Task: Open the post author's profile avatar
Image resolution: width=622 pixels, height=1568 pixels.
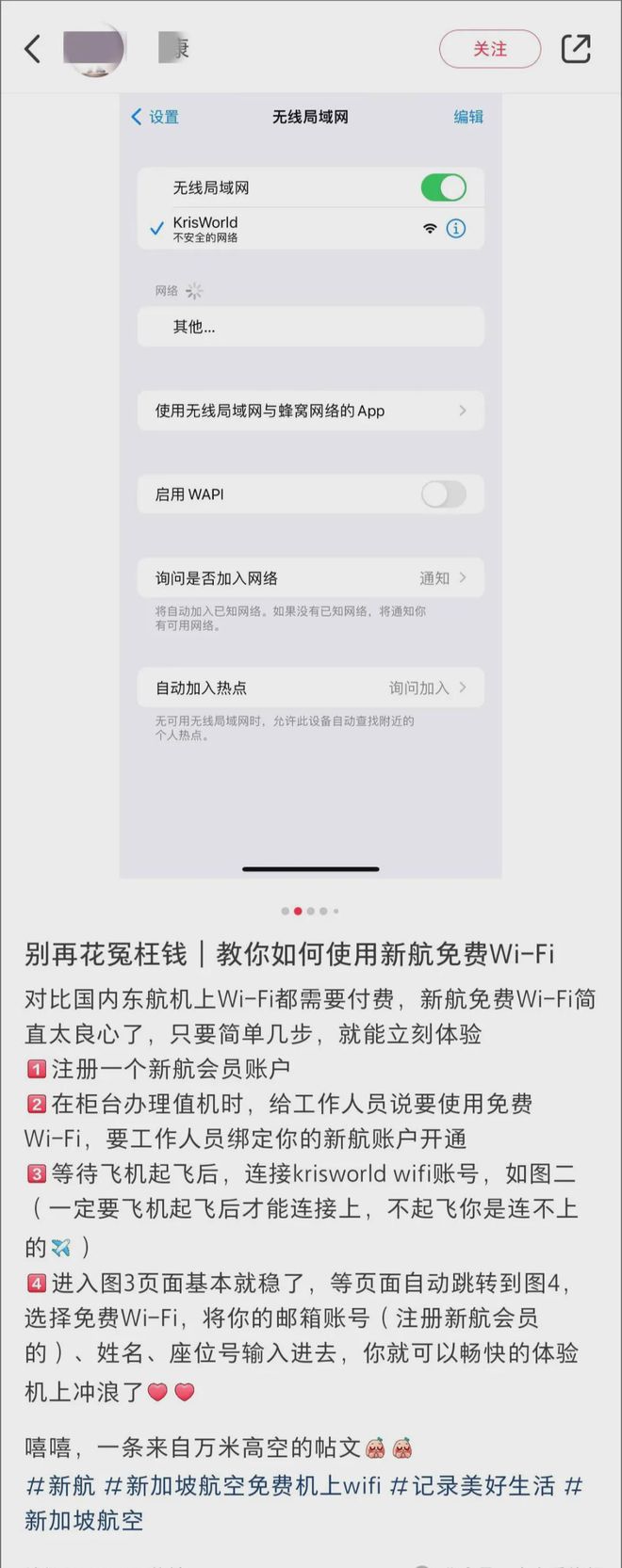Action: (x=94, y=49)
